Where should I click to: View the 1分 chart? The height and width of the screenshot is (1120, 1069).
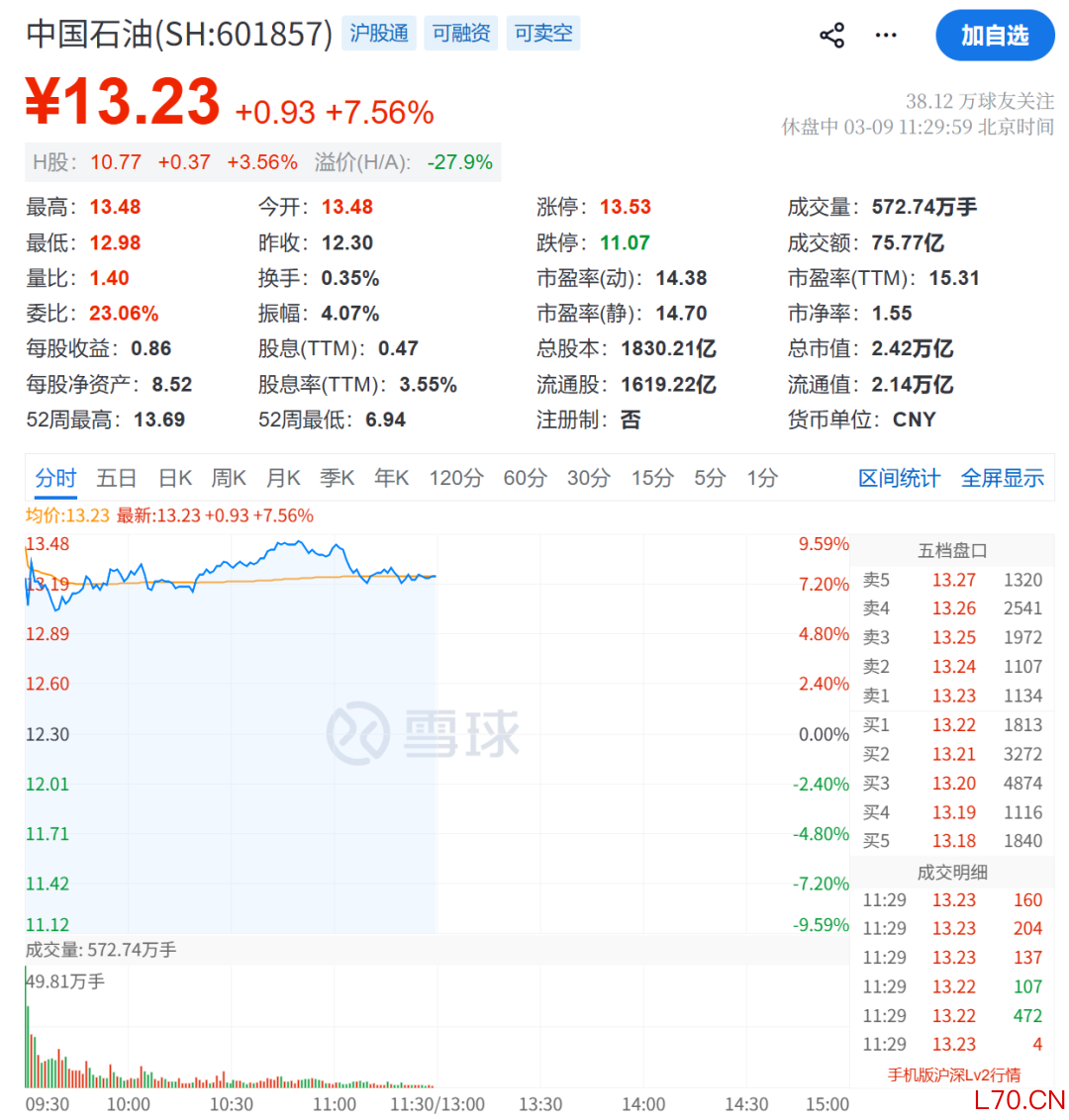tap(761, 479)
